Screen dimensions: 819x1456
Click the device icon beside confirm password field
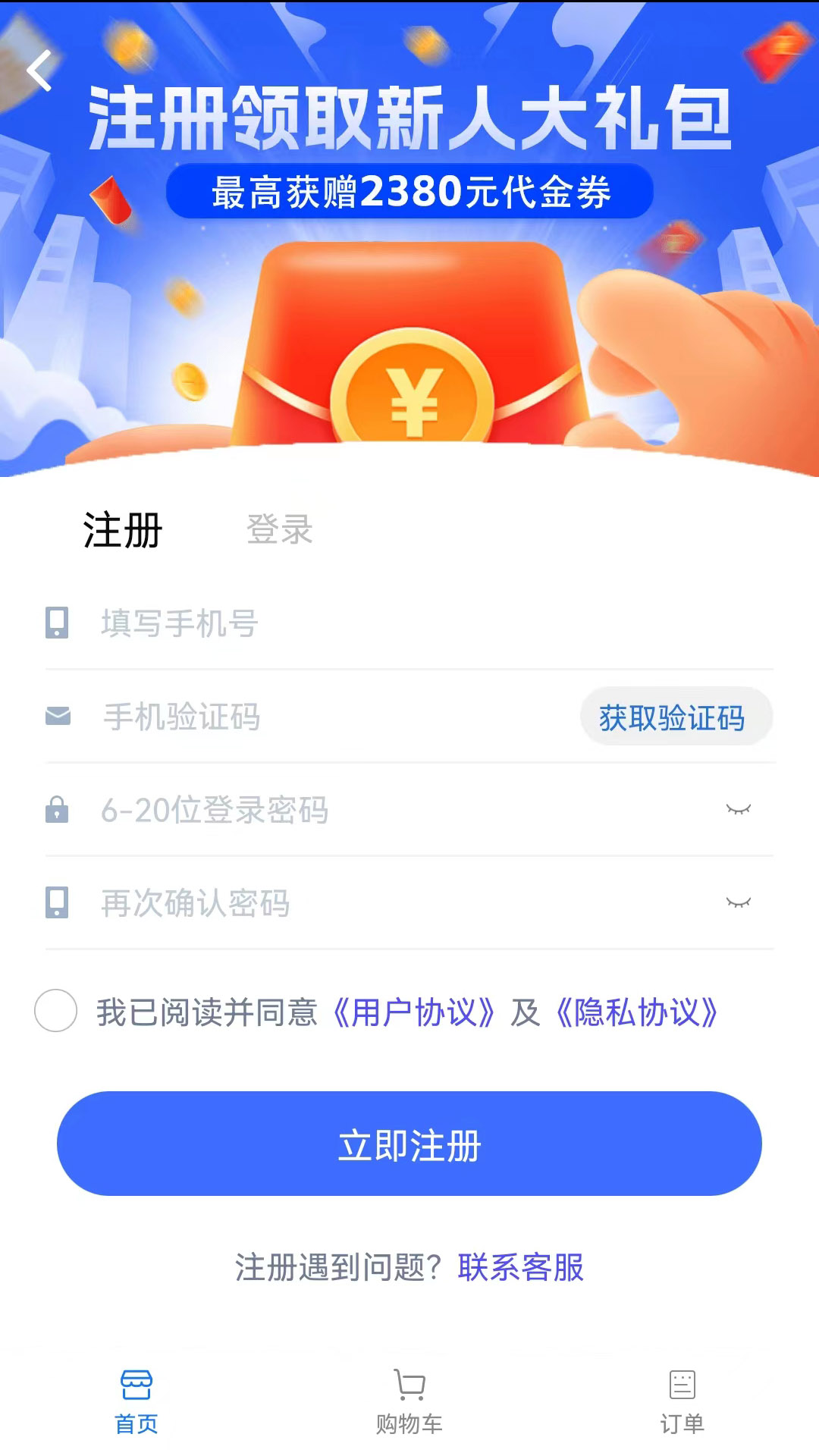pos(56,902)
